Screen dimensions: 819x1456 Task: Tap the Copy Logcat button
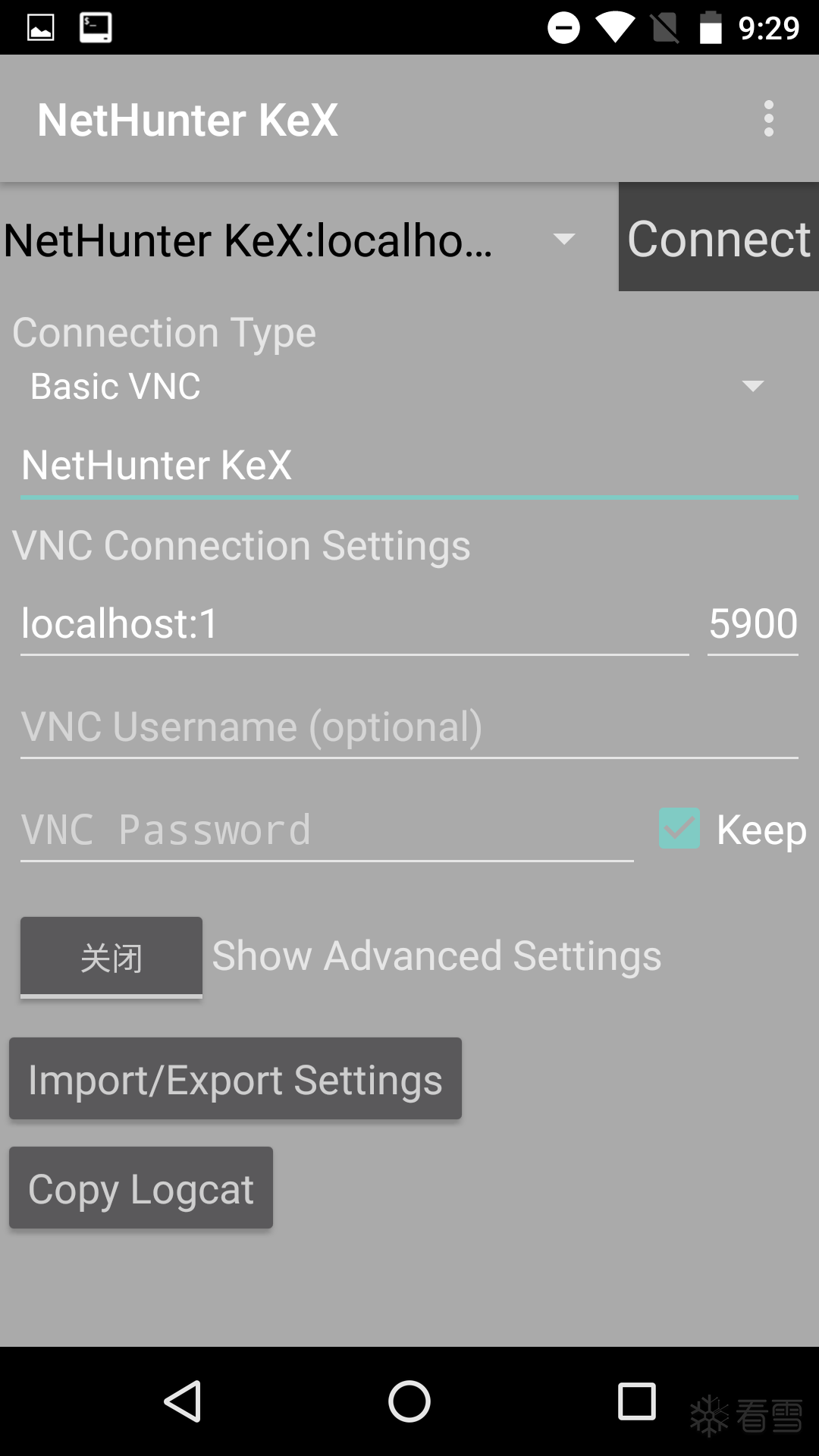pos(141,1188)
